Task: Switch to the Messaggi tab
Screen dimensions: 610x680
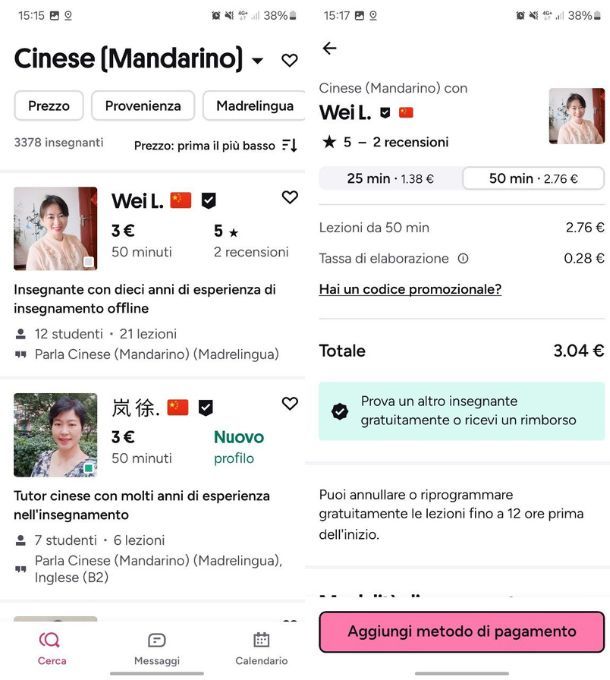Action: click(x=157, y=648)
